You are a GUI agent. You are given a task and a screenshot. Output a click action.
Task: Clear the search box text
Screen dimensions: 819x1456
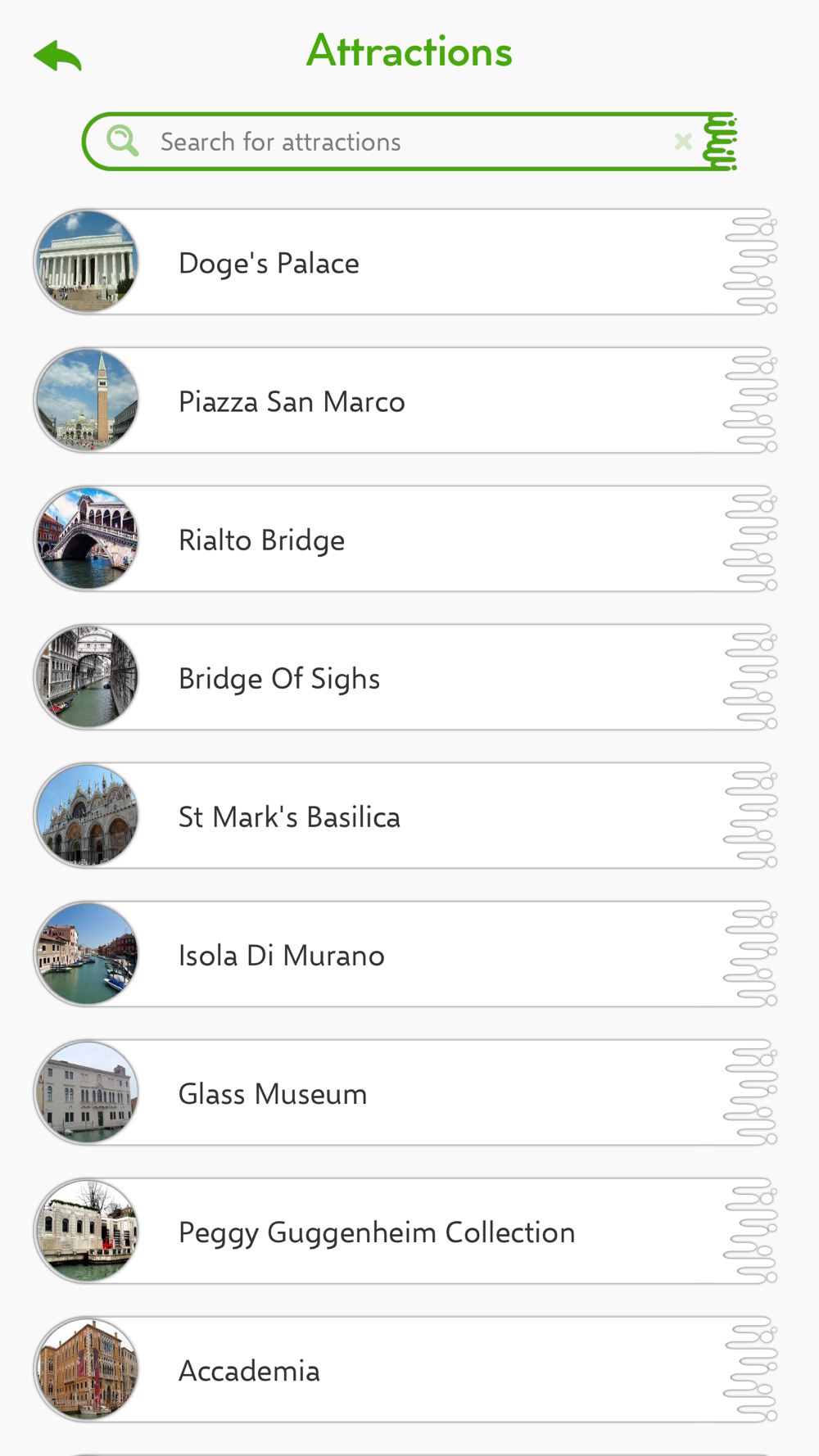point(683,142)
